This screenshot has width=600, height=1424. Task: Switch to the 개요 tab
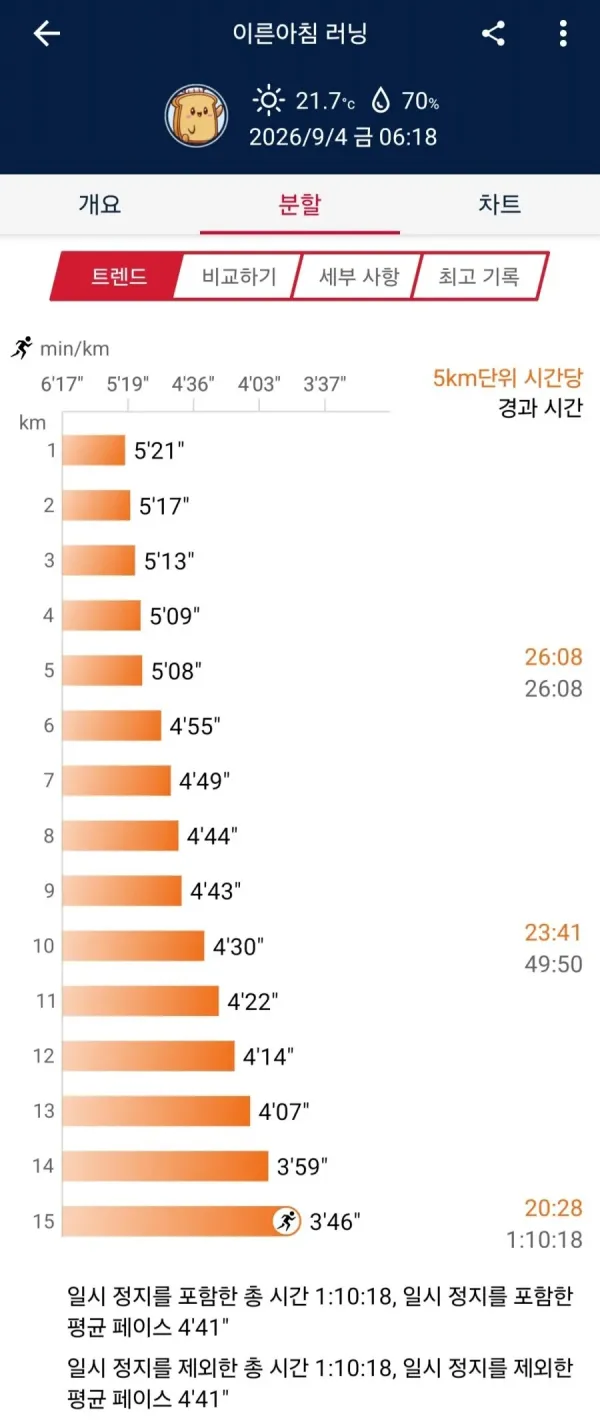(100, 204)
